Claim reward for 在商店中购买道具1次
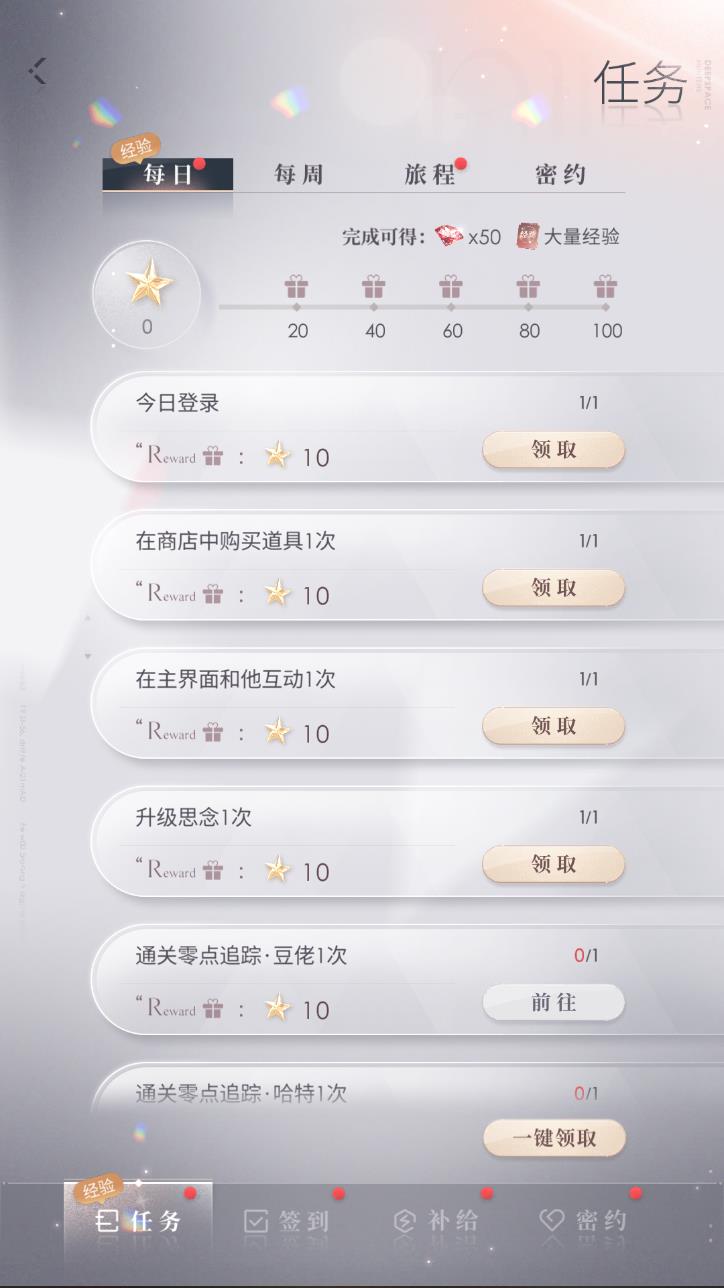Image resolution: width=724 pixels, height=1288 pixels. click(x=553, y=588)
